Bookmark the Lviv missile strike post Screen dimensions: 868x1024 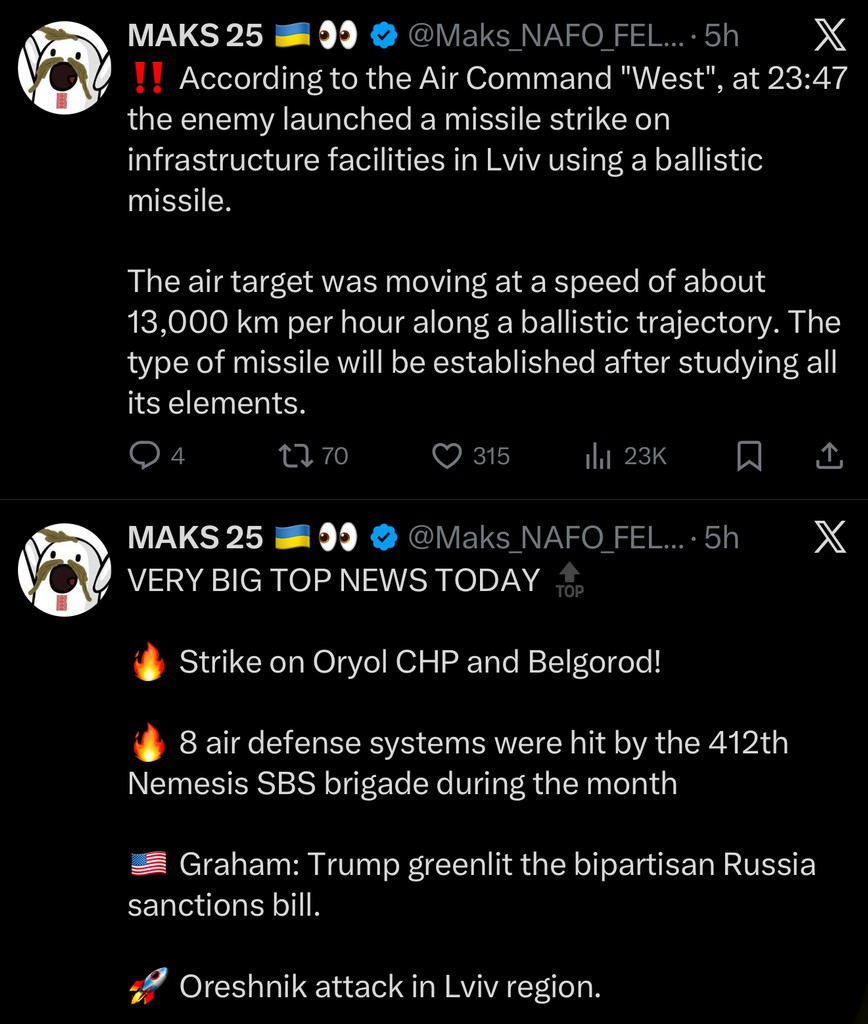coord(749,456)
